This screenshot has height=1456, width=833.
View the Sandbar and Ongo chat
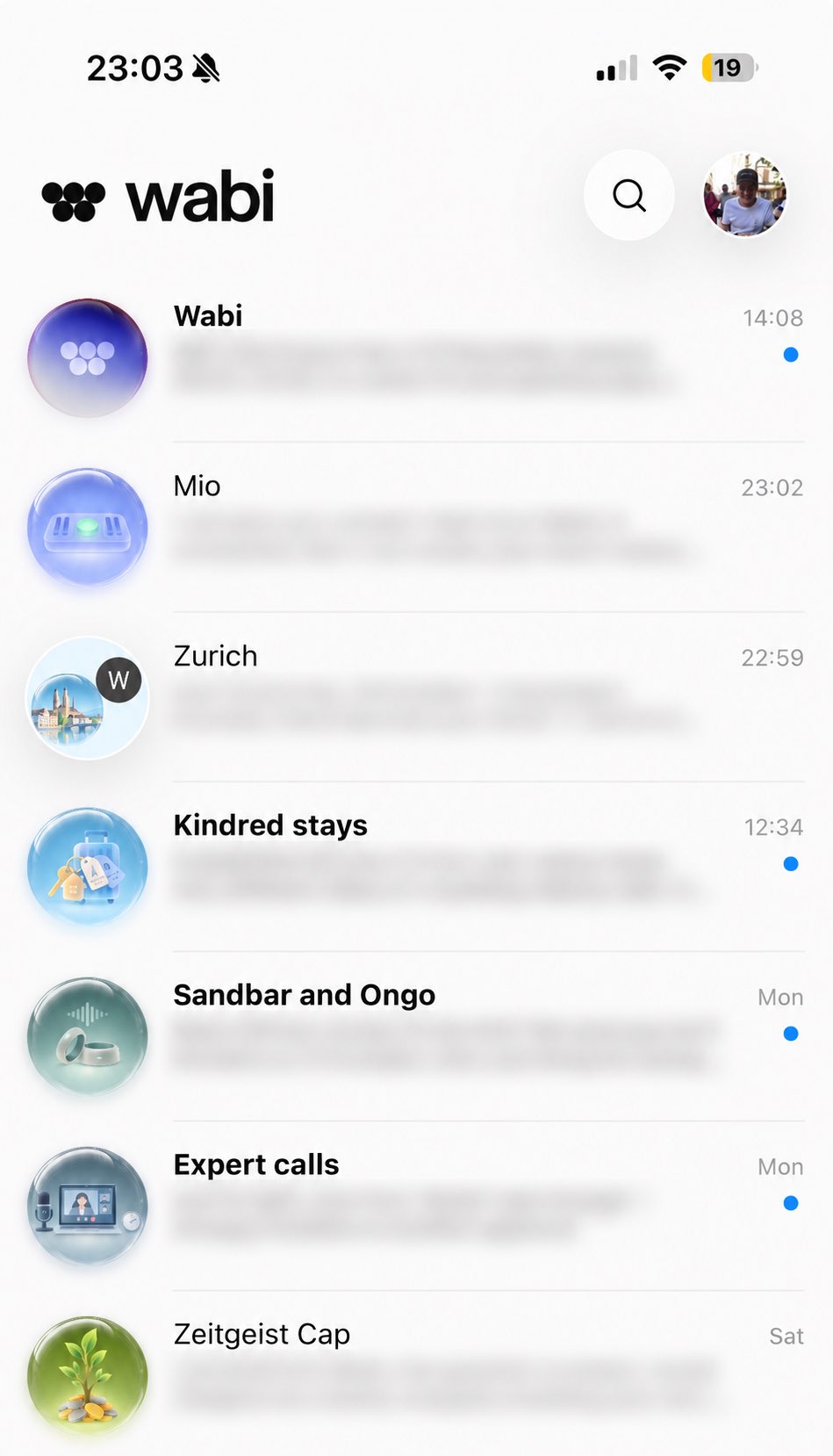pos(416,1035)
